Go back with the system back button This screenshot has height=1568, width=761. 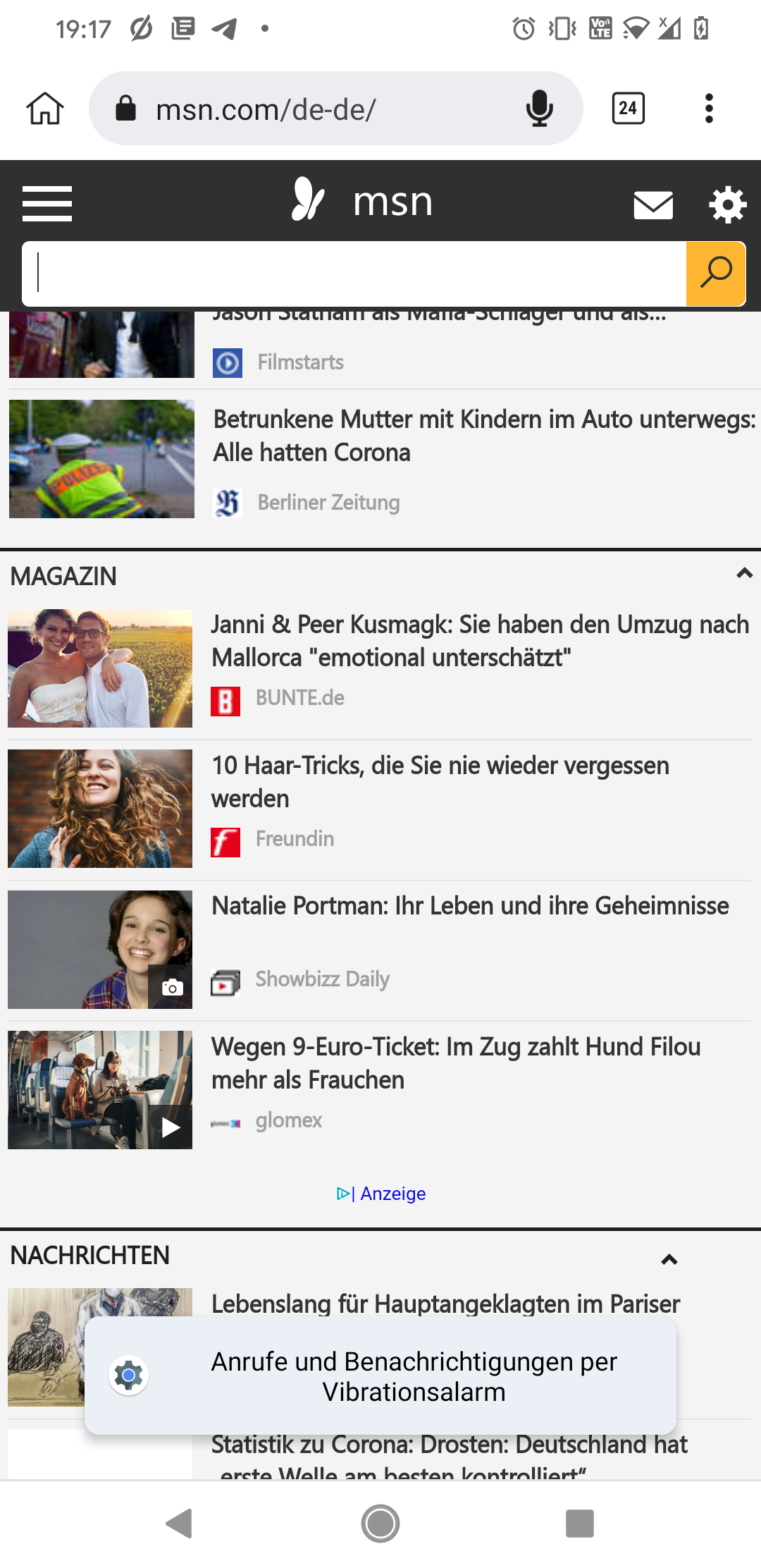(179, 1524)
